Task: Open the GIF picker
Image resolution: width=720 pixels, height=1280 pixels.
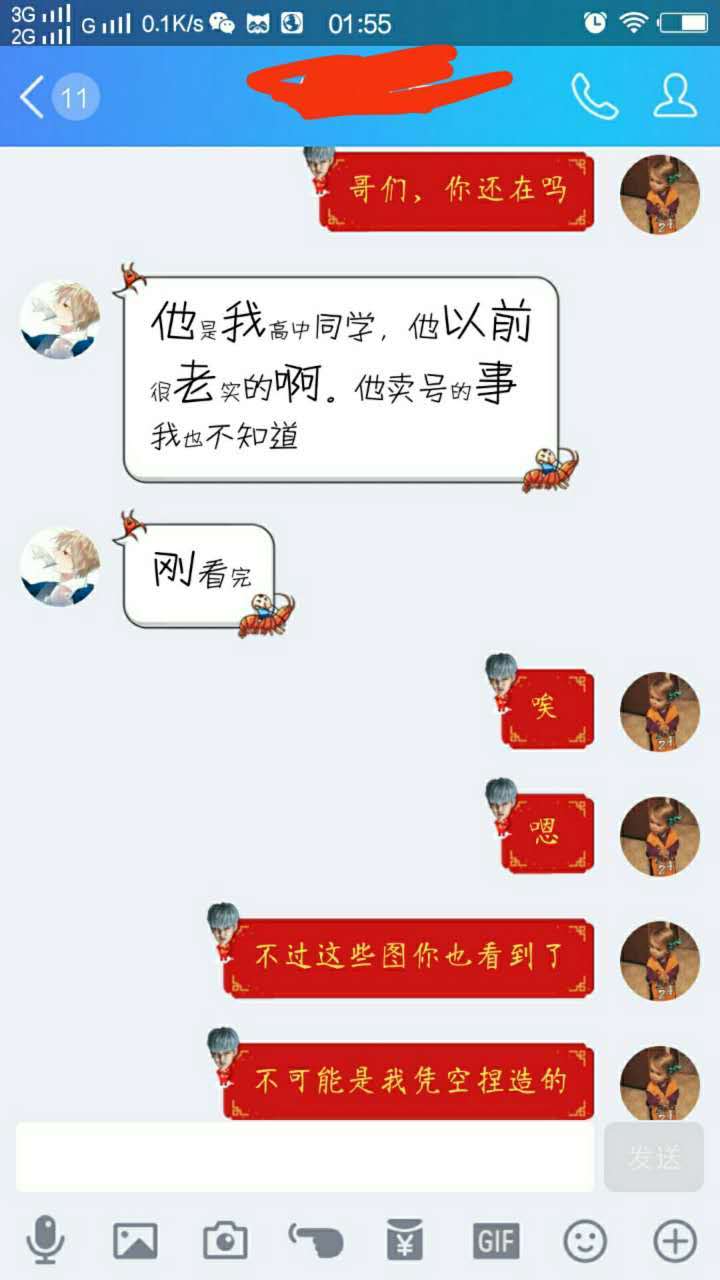Action: pos(495,1241)
